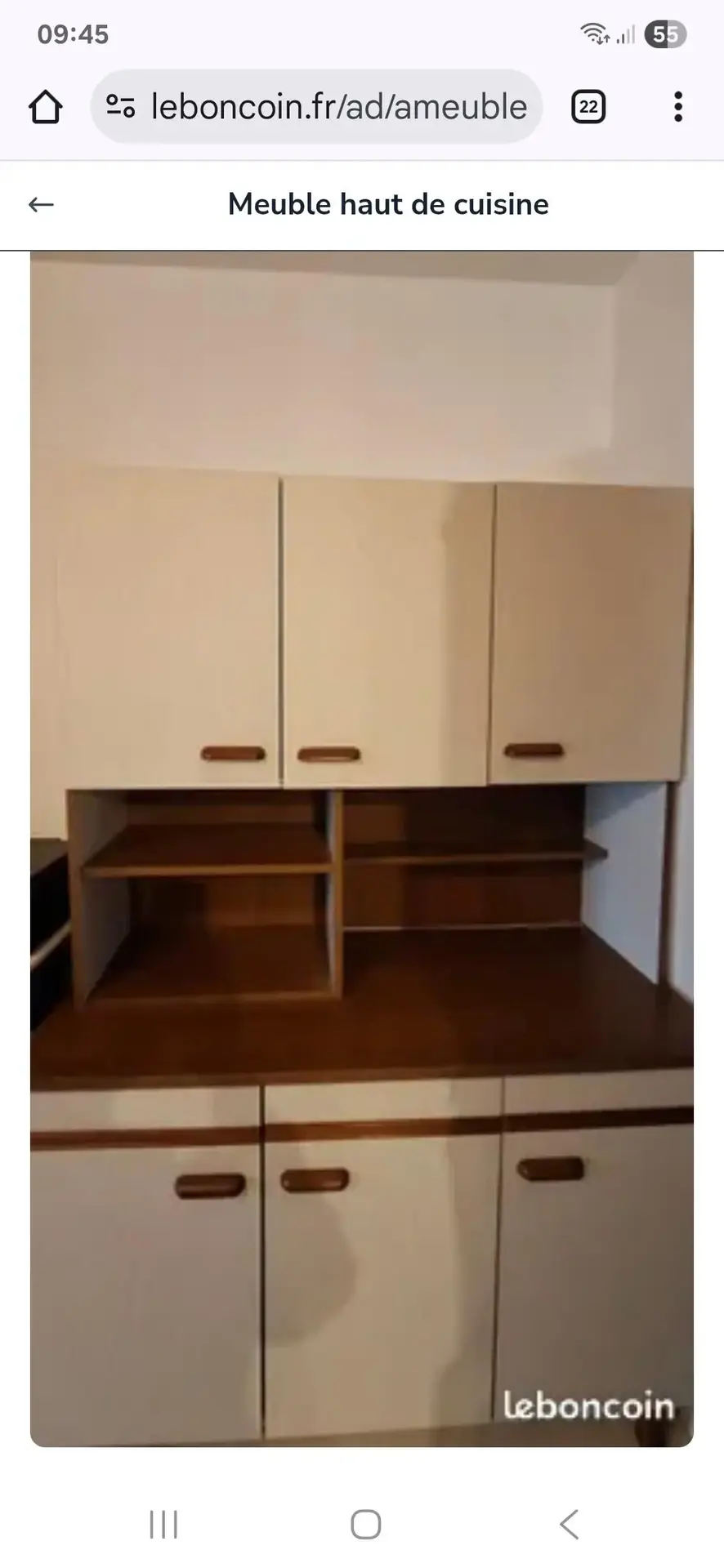
Task: Open the browser home page
Action: click(x=46, y=107)
